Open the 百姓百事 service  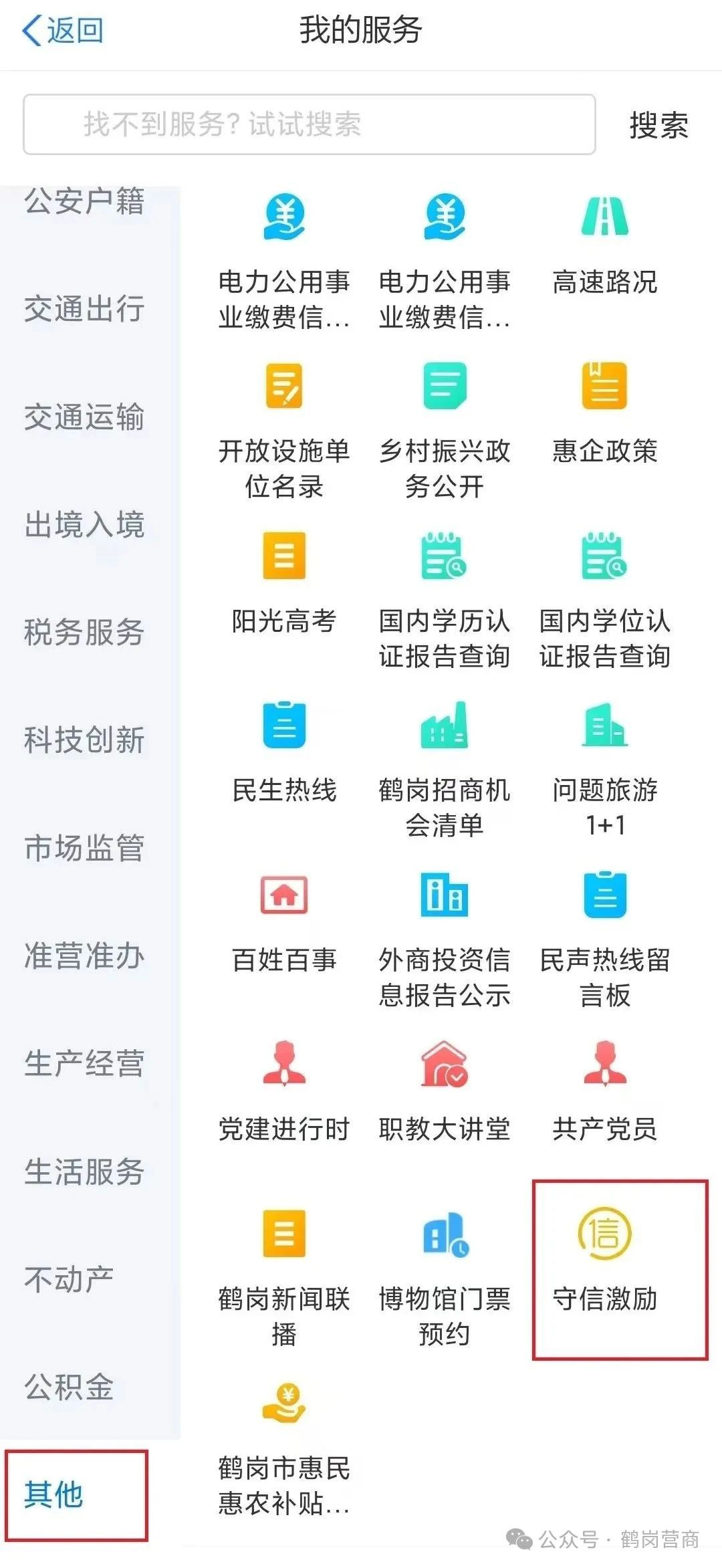point(284,921)
